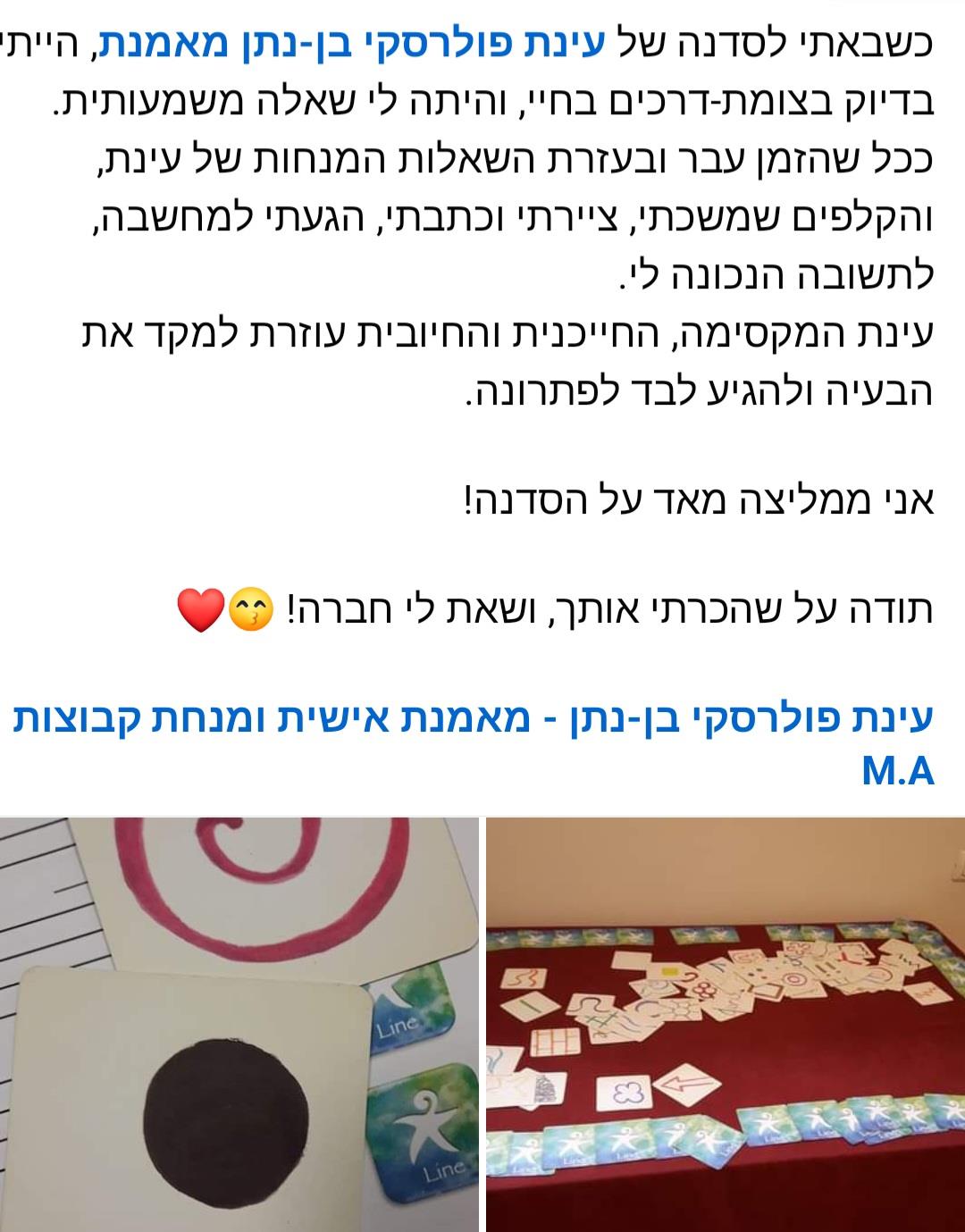Open the photo of spiral and black circle cards
This screenshot has height=1232, width=965.
coord(239,1024)
